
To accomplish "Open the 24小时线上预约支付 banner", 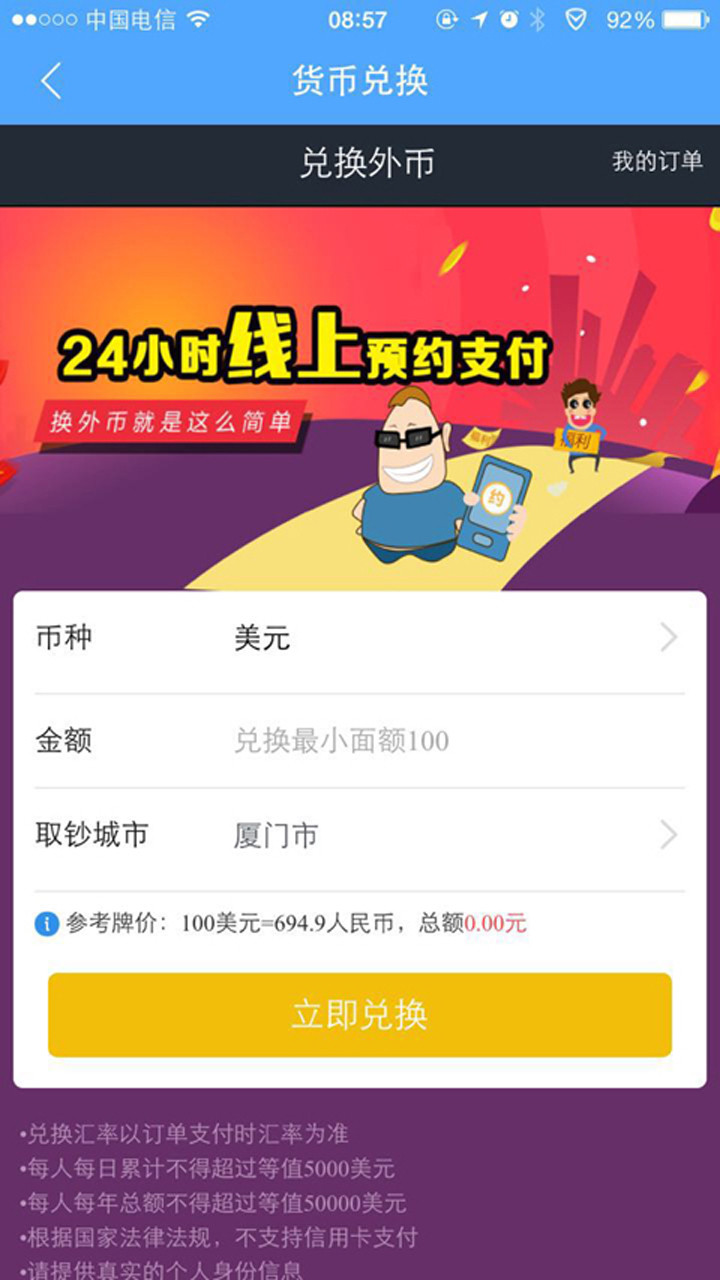I will point(360,398).
